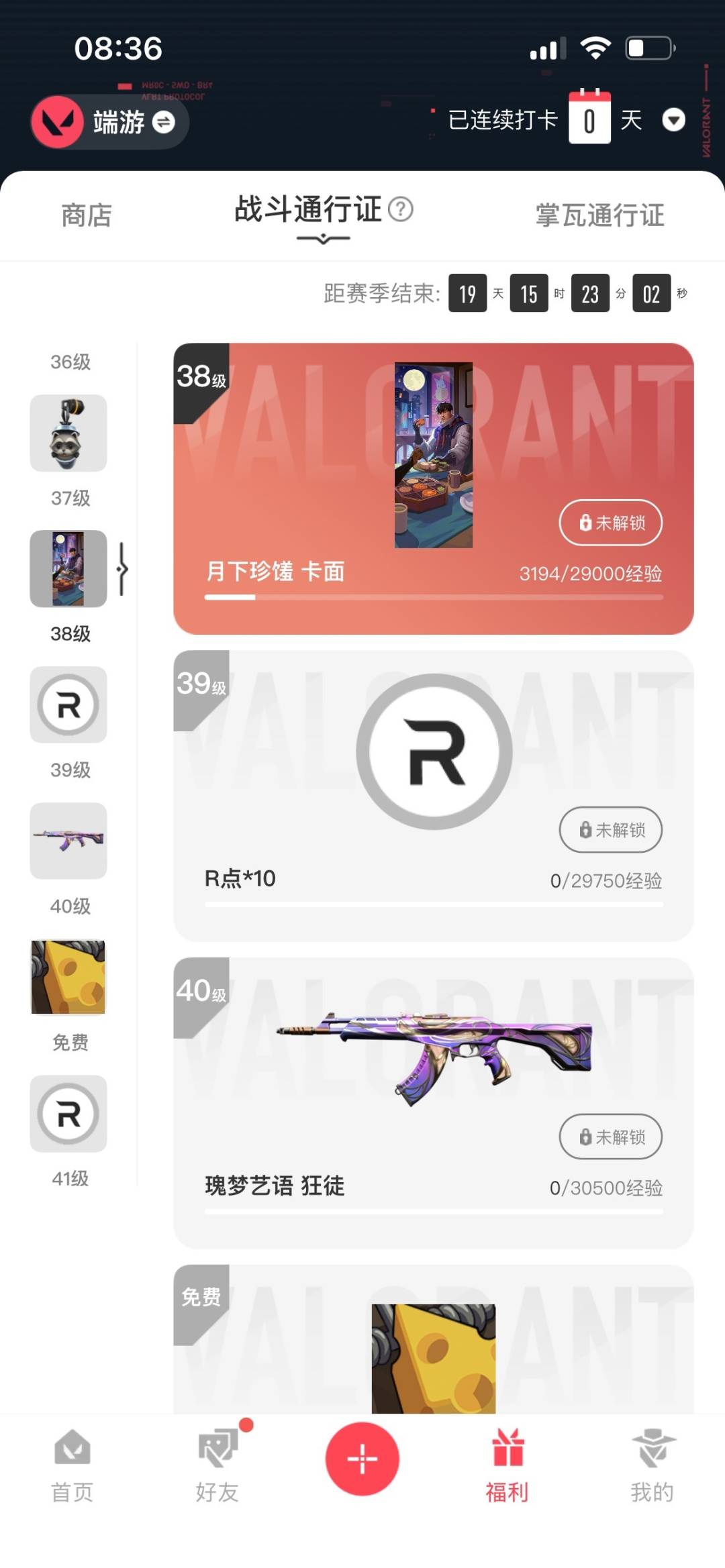Open the battle pass help icon
This screenshot has width=725, height=1568.
coord(401,209)
